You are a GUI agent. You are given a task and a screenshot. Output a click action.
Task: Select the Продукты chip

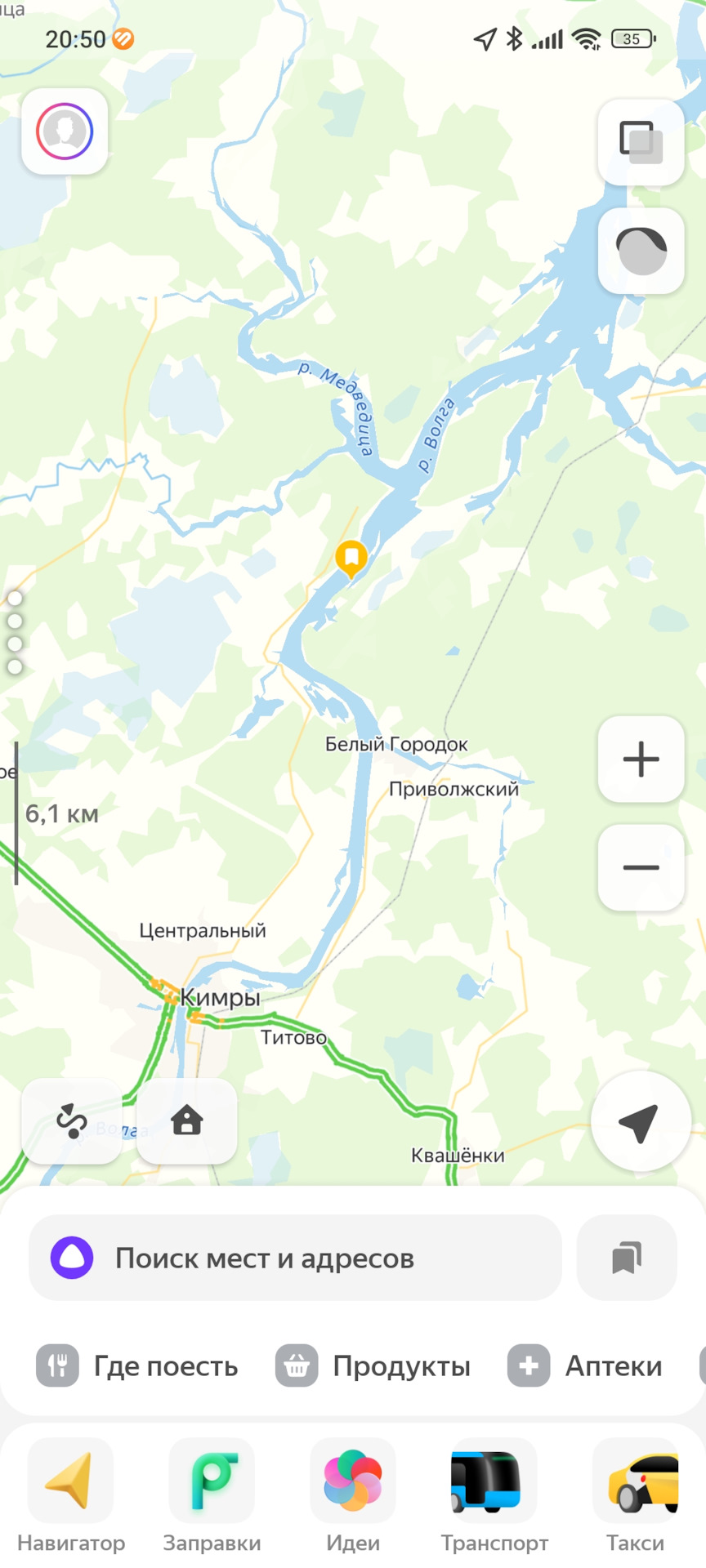(373, 1365)
